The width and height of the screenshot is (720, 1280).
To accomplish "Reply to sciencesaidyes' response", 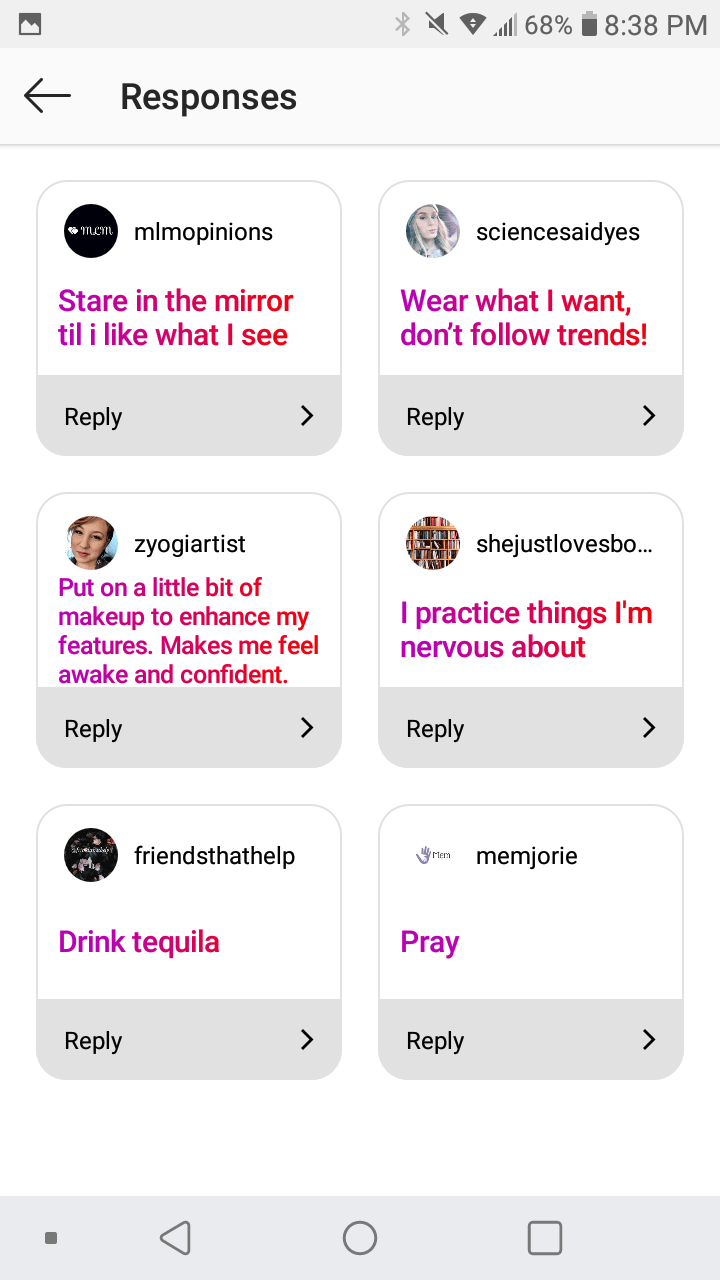I will coord(531,416).
